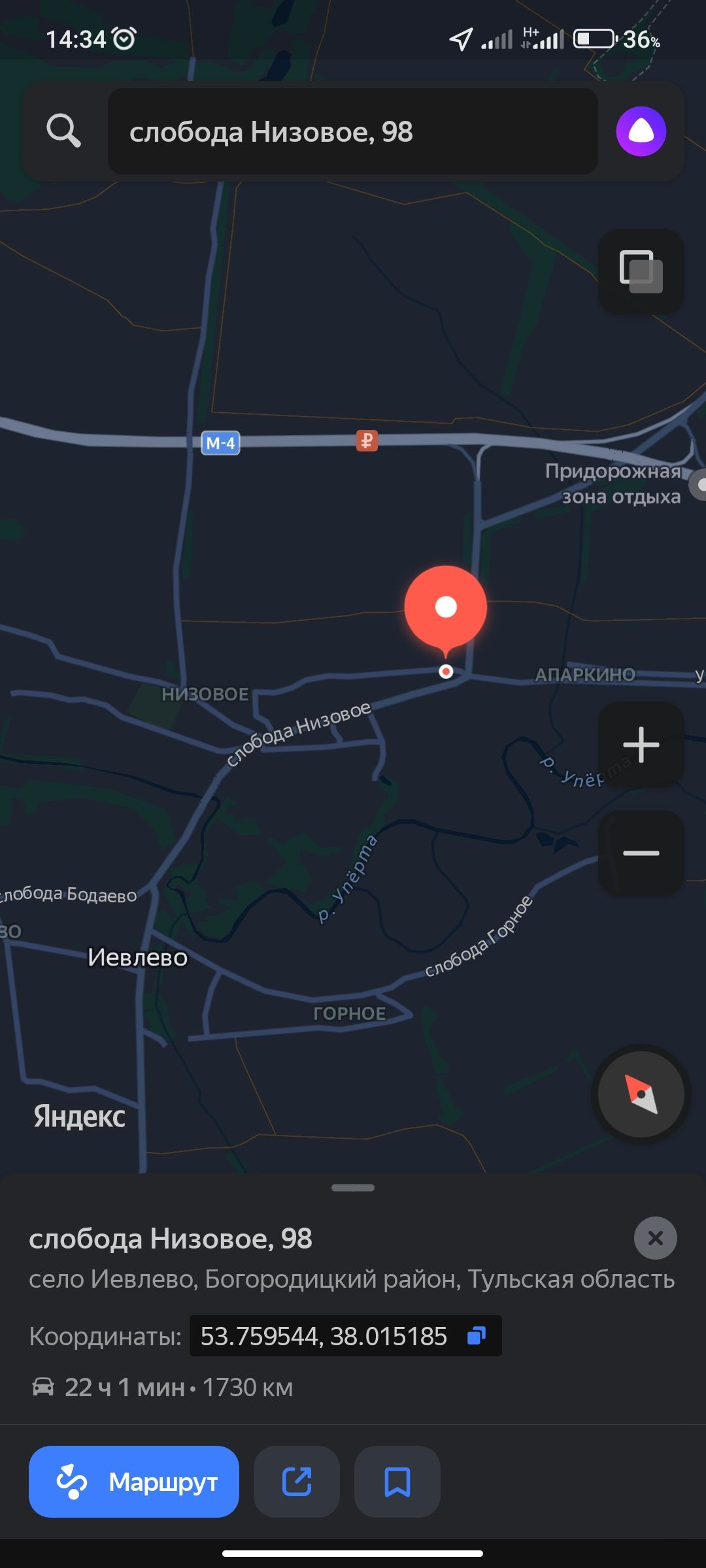Open the search field with слобода Низовое, 98
Image resolution: width=706 pixels, height=1568 pixels.
[353, 131]
